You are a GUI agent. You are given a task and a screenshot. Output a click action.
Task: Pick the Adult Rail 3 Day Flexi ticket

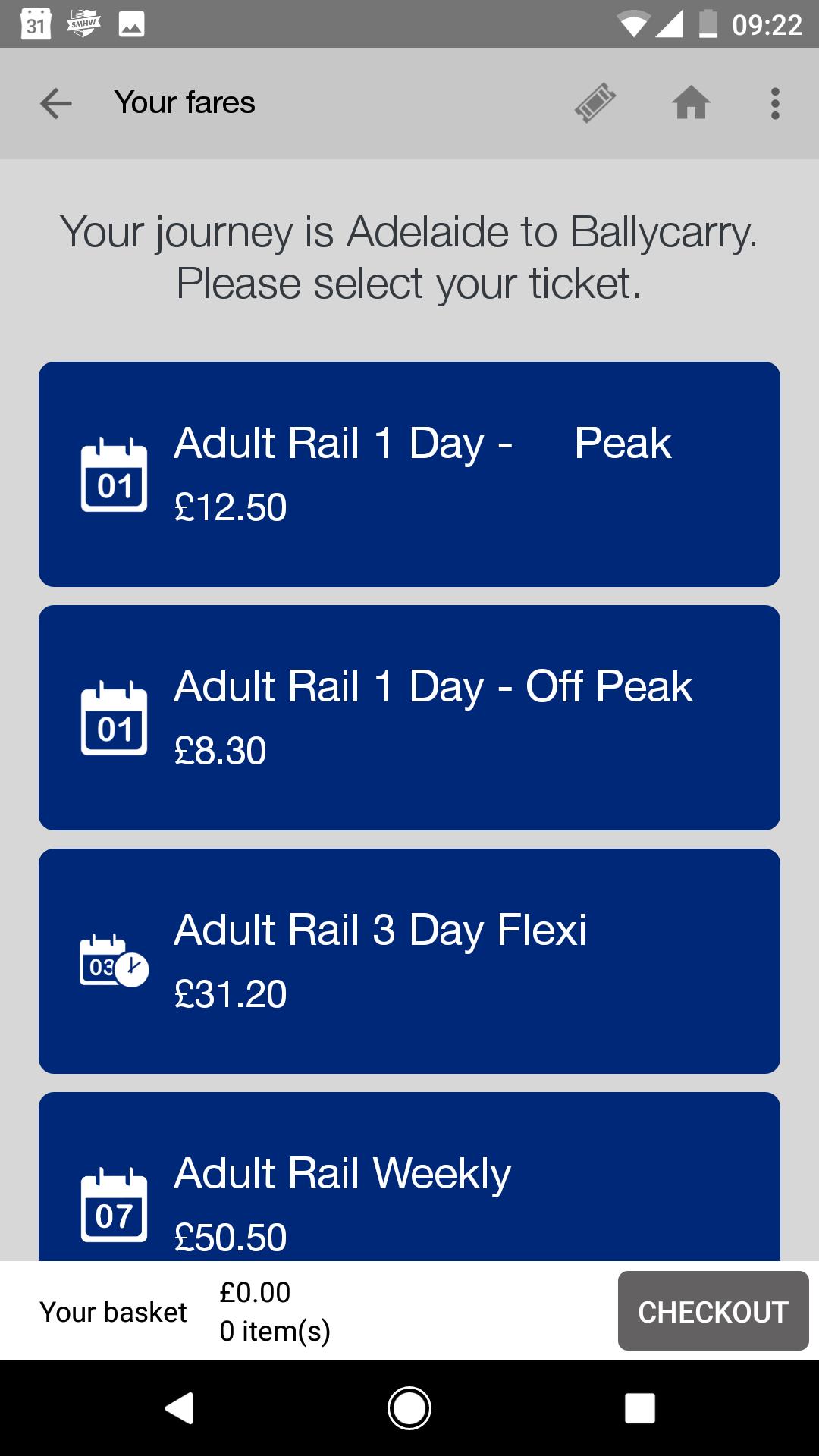(x=409, y=962)
